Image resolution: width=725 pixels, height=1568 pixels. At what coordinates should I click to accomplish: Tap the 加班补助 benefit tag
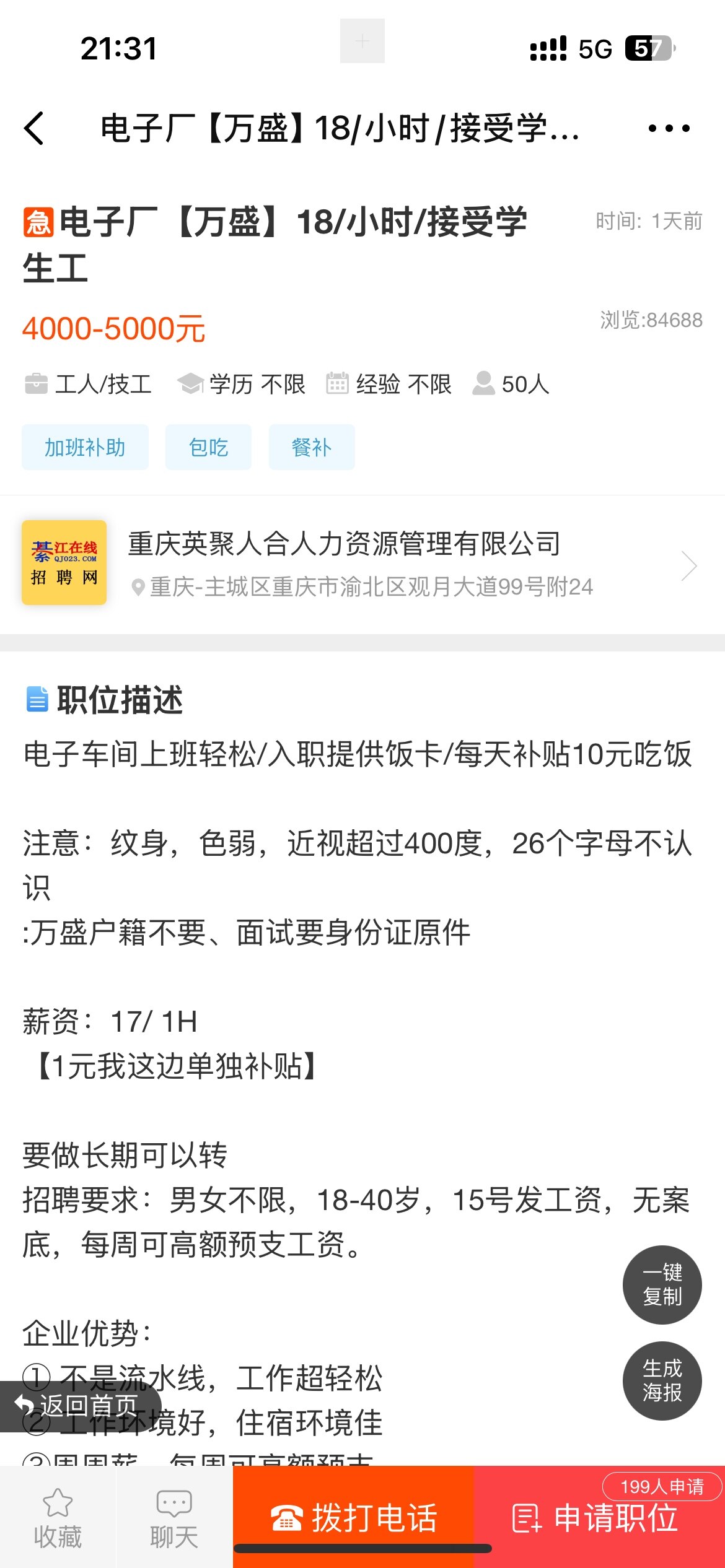tap(85, 447)
